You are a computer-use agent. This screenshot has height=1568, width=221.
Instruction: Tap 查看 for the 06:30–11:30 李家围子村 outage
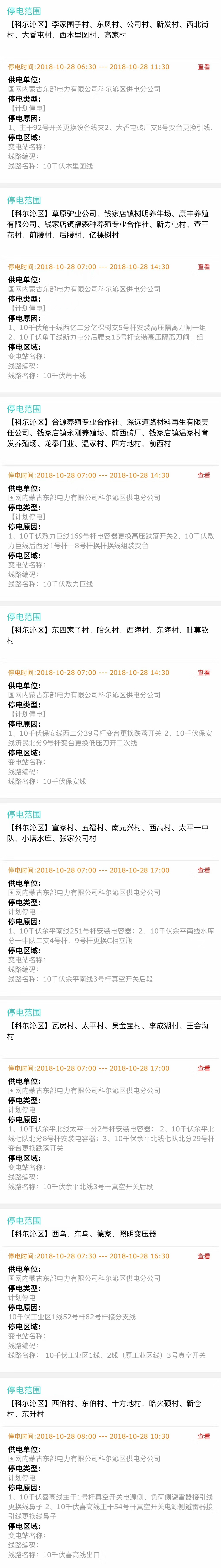pyautogui.click(x=203, y=67)
